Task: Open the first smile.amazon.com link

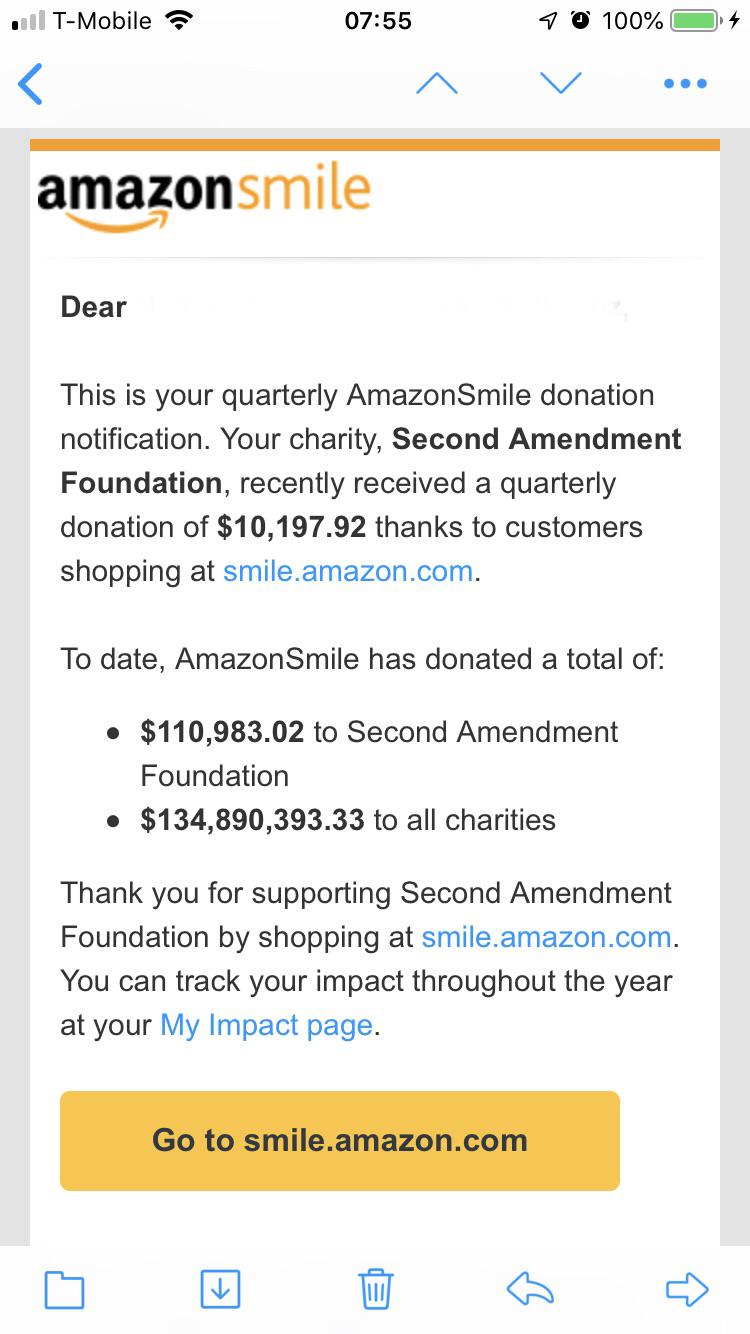Action: (x=347, y=571)
